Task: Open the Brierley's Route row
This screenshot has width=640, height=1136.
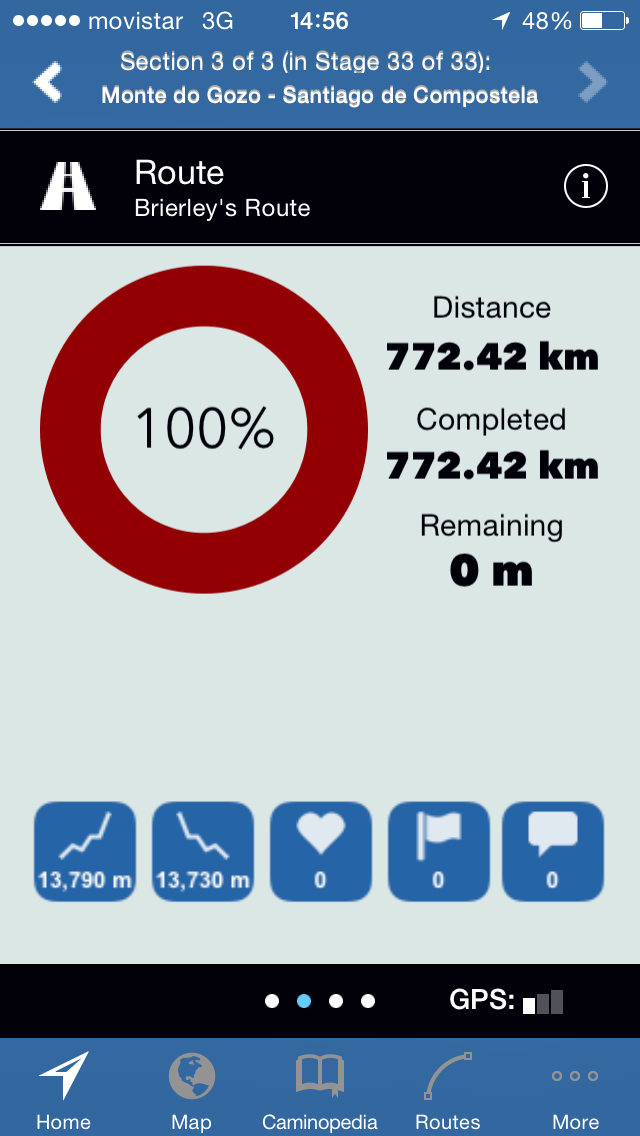Action: (300, 188)
